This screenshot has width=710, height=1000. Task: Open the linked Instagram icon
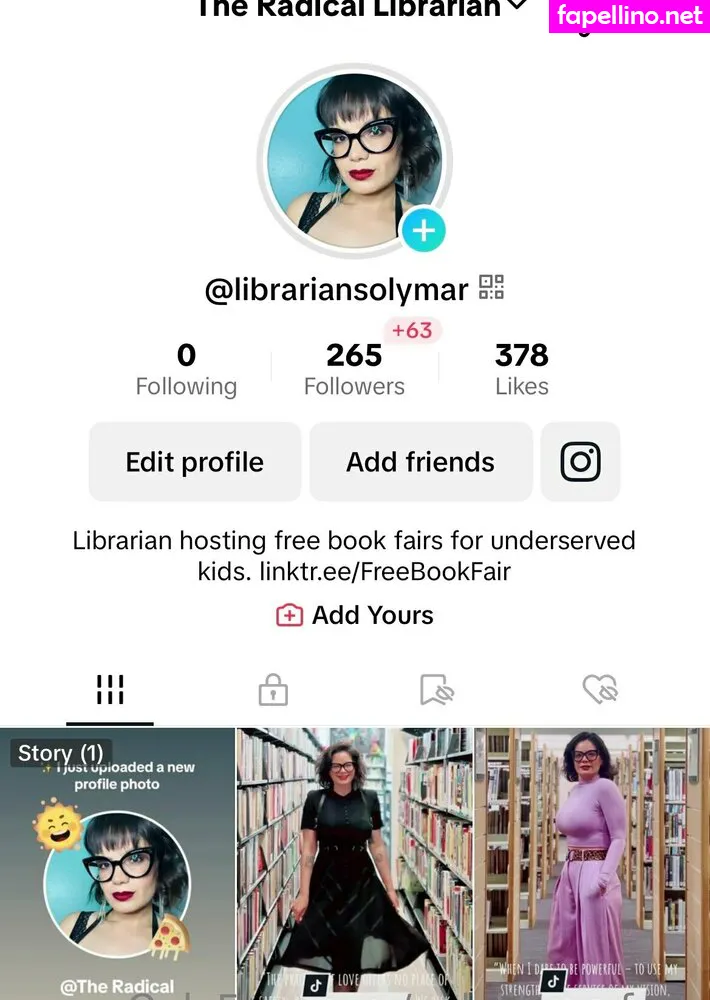[x=580, y=462]
